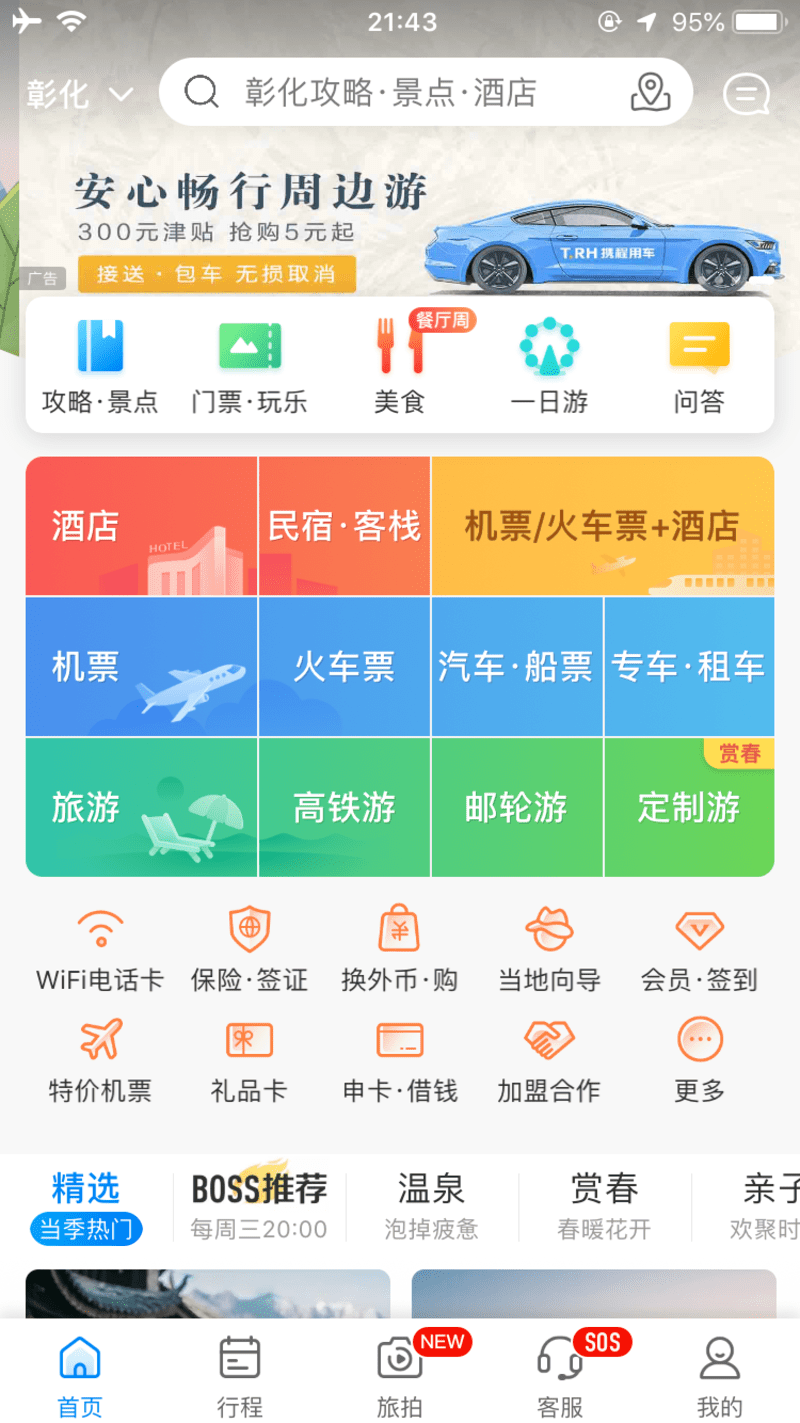
Task: Select the 酒店 hotel tile
Action: [141, 527]
